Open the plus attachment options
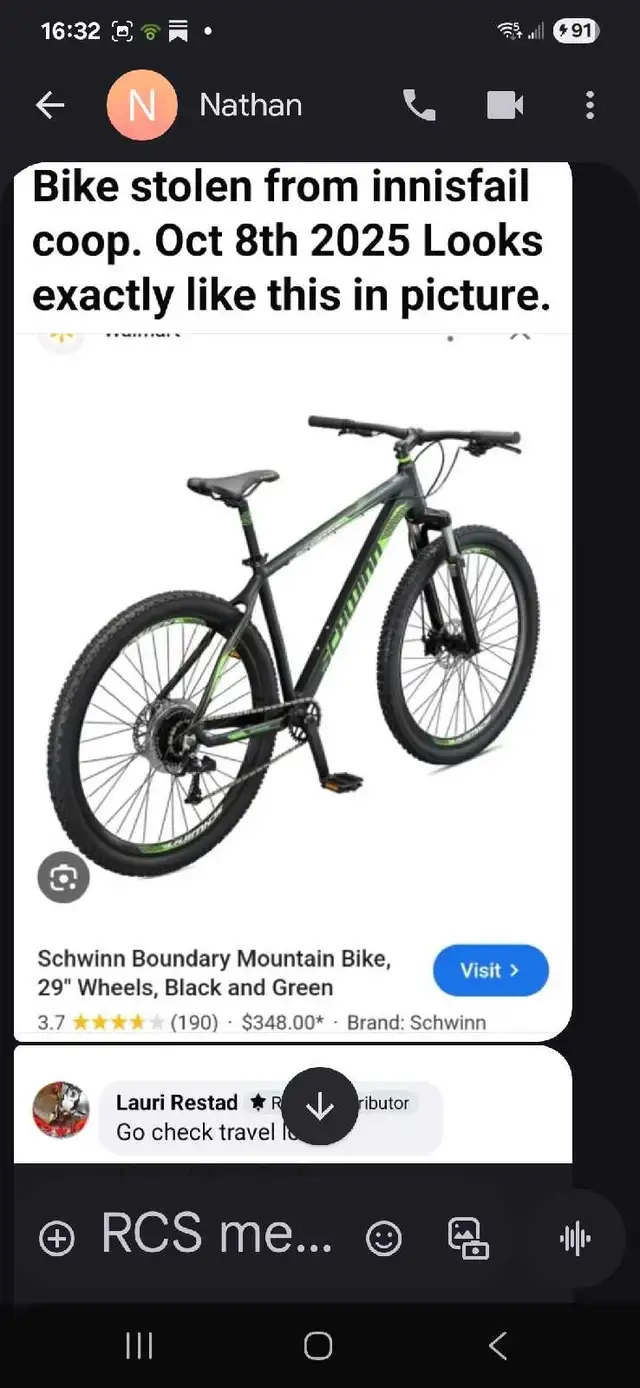The height and width of the screenshot is (1388, 640). click(57, 1239)
